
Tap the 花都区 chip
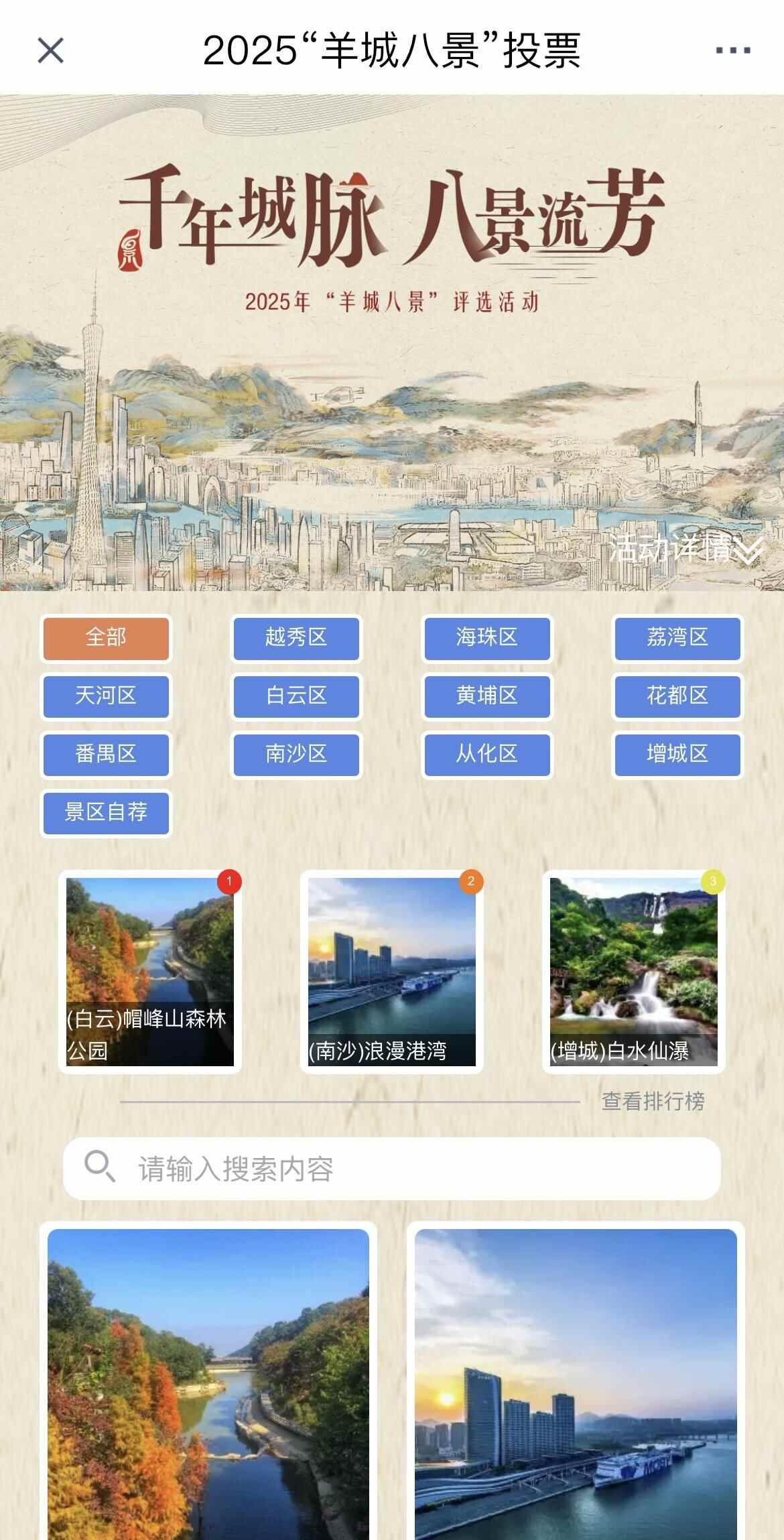click(677, 696)
